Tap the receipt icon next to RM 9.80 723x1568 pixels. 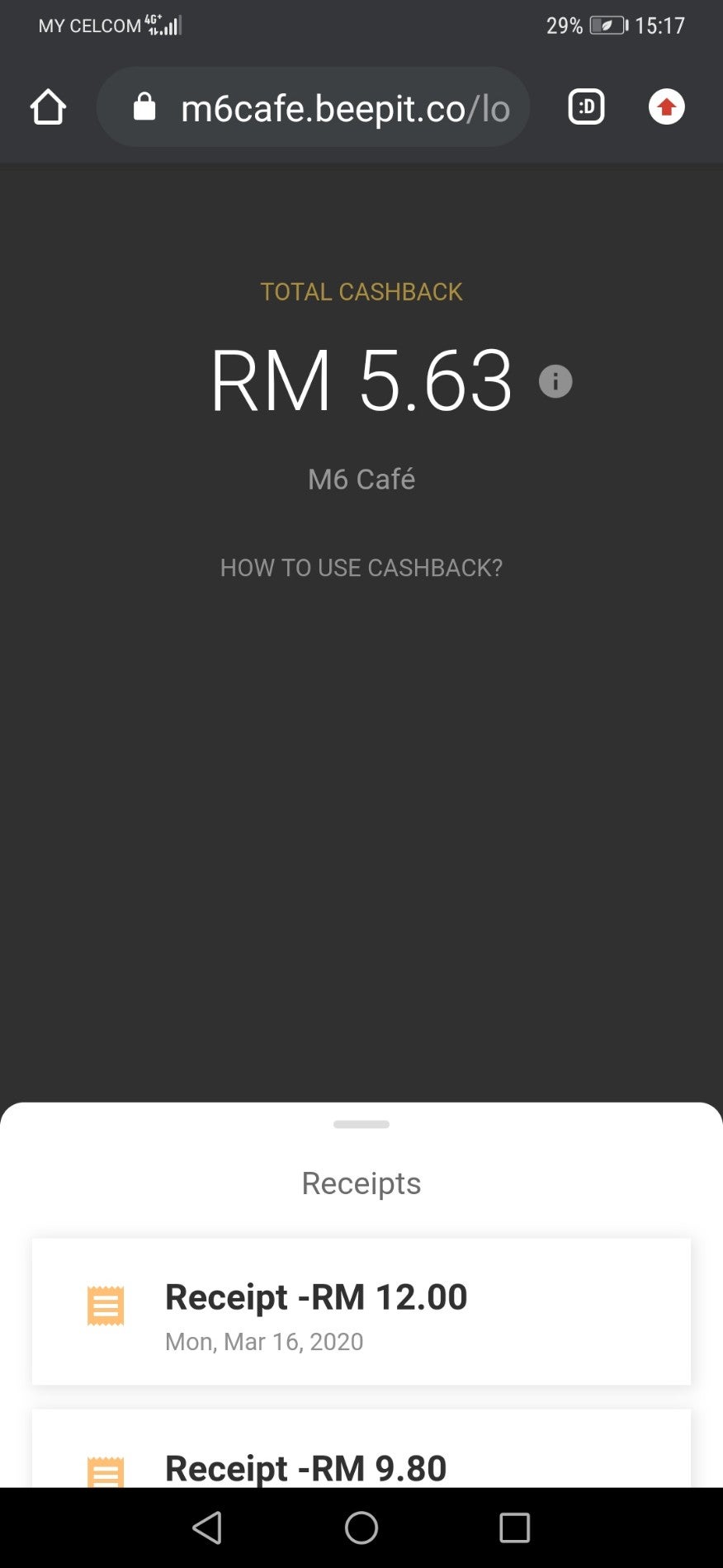click(x=104, y=1471)
